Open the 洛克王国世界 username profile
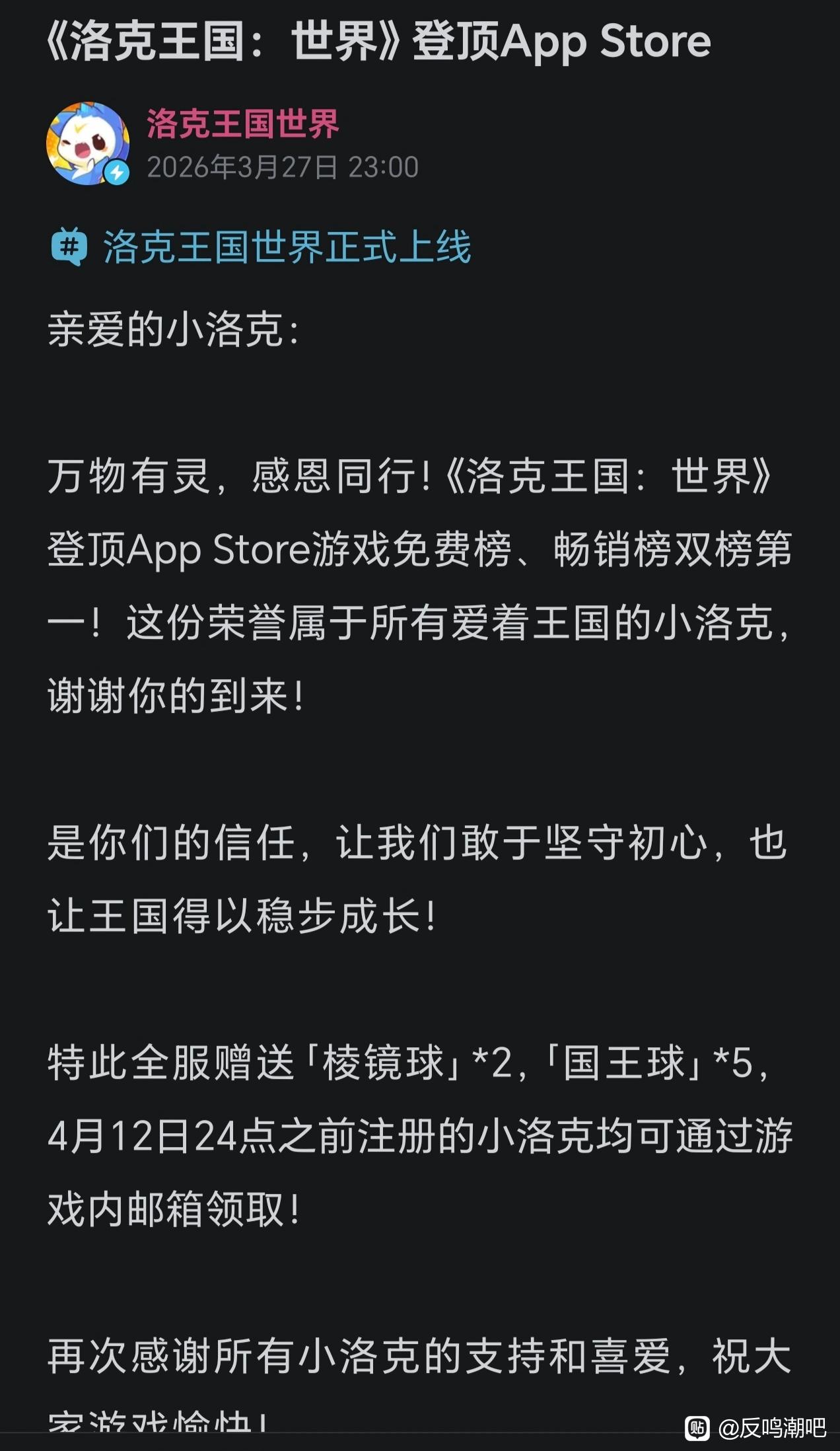The image size is (840, 1451). click(243, 124)
